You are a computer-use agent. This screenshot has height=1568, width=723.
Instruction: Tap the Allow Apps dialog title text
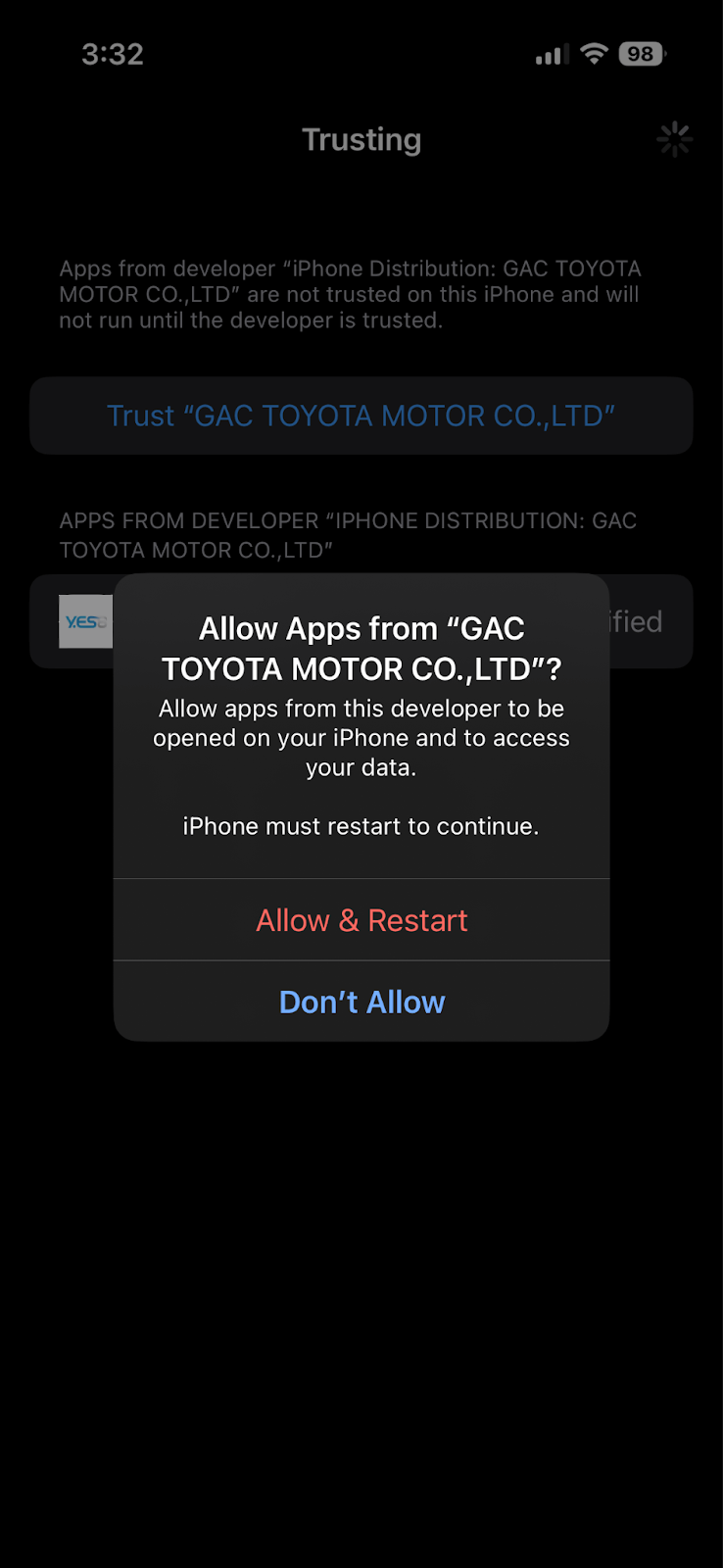pyautogui.click(x=361, y=648)
